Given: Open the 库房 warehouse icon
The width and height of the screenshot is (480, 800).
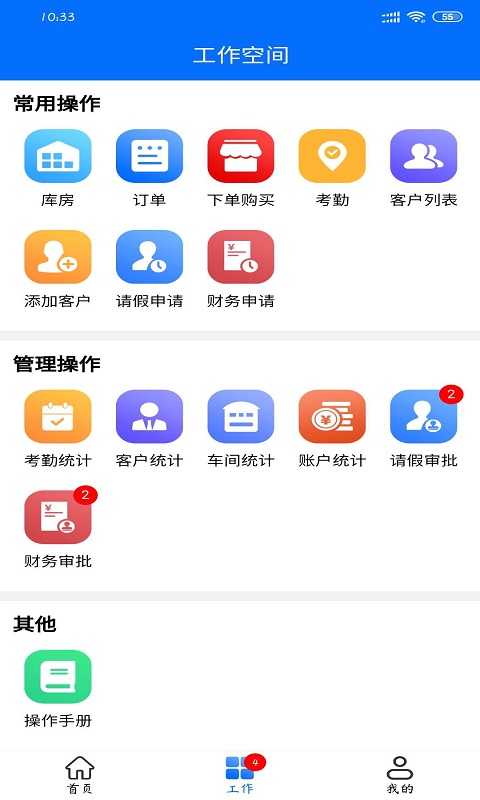Looking at the screenshot, I should pyautogui.click(x=58, y=156).
